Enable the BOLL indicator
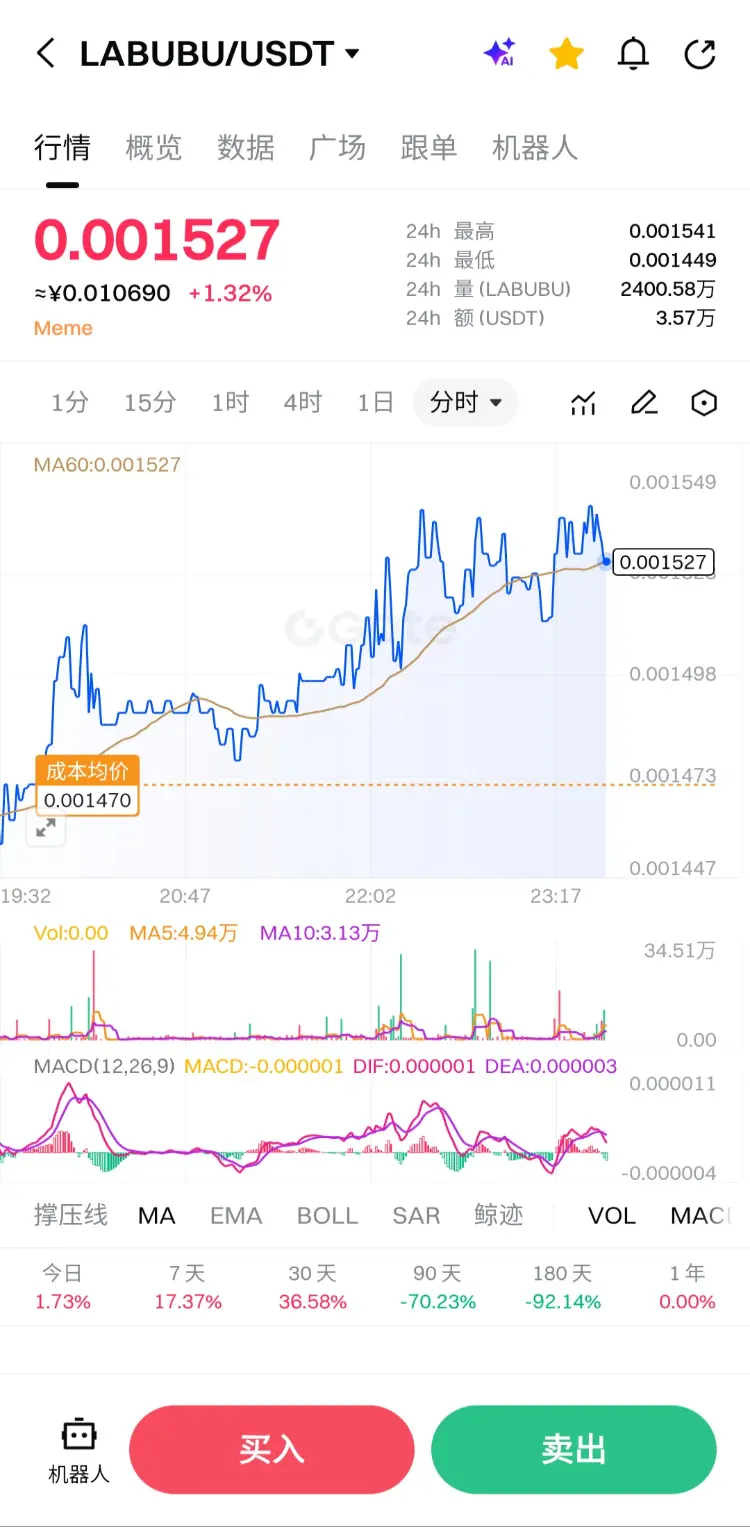This screenshot has width=750, height=1527. tap(327, 1215)
